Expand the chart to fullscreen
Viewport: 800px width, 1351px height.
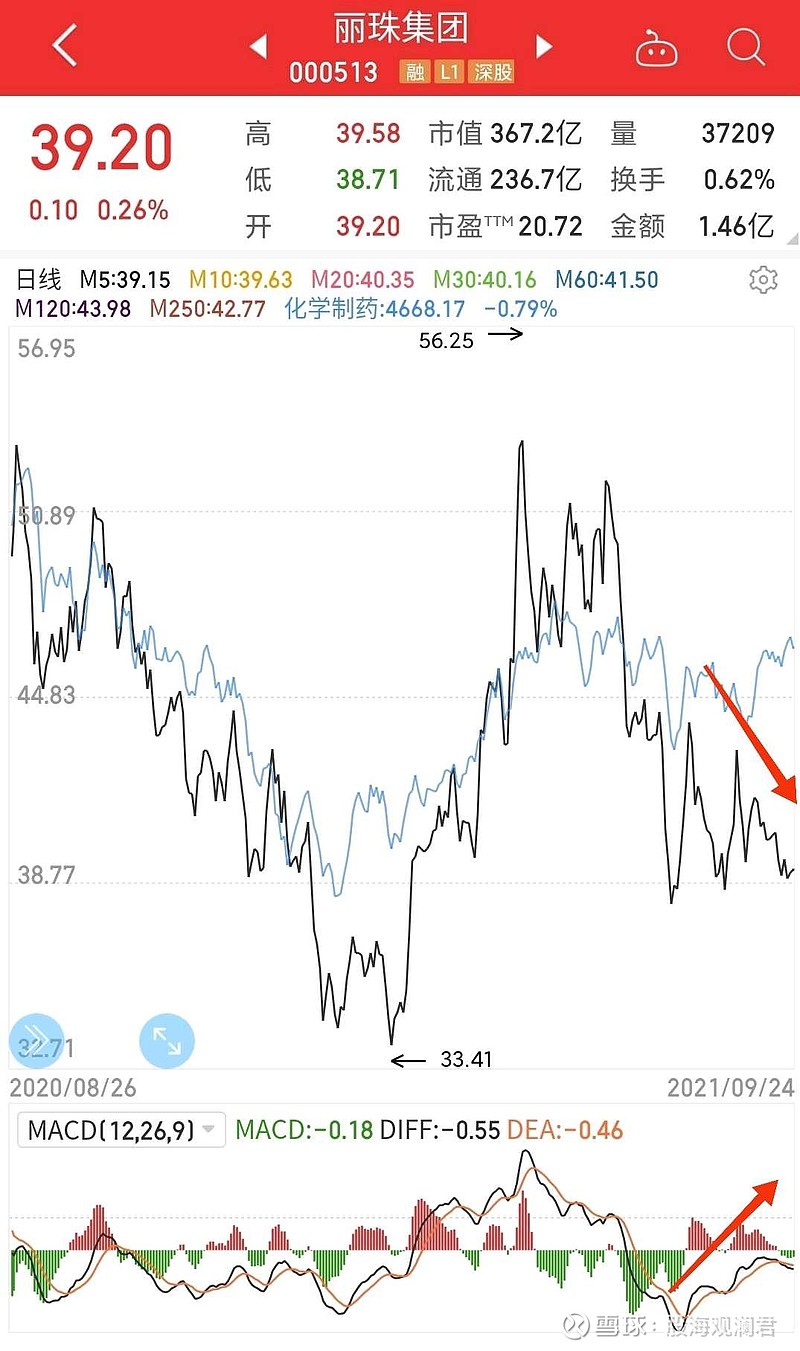click(x=167, y=1042)
